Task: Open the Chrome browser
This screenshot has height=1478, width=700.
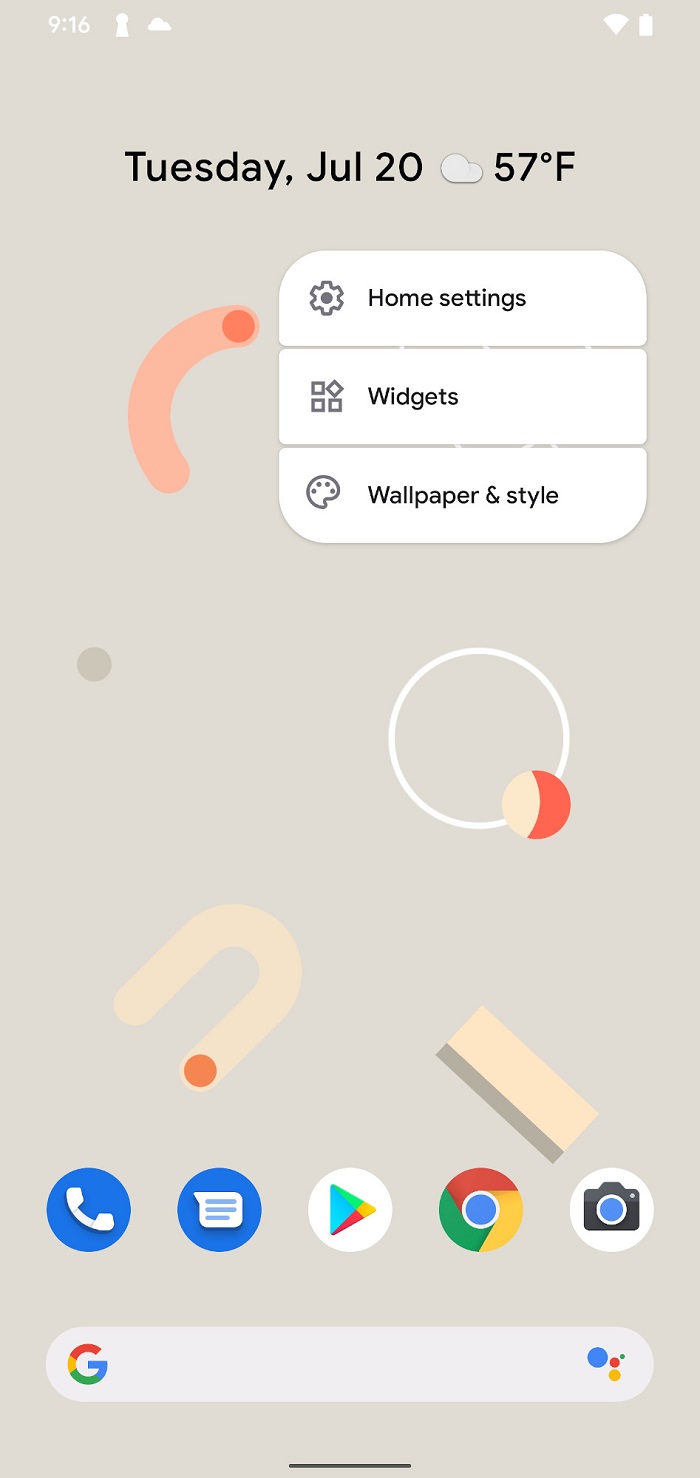Action: [481, 1210]
